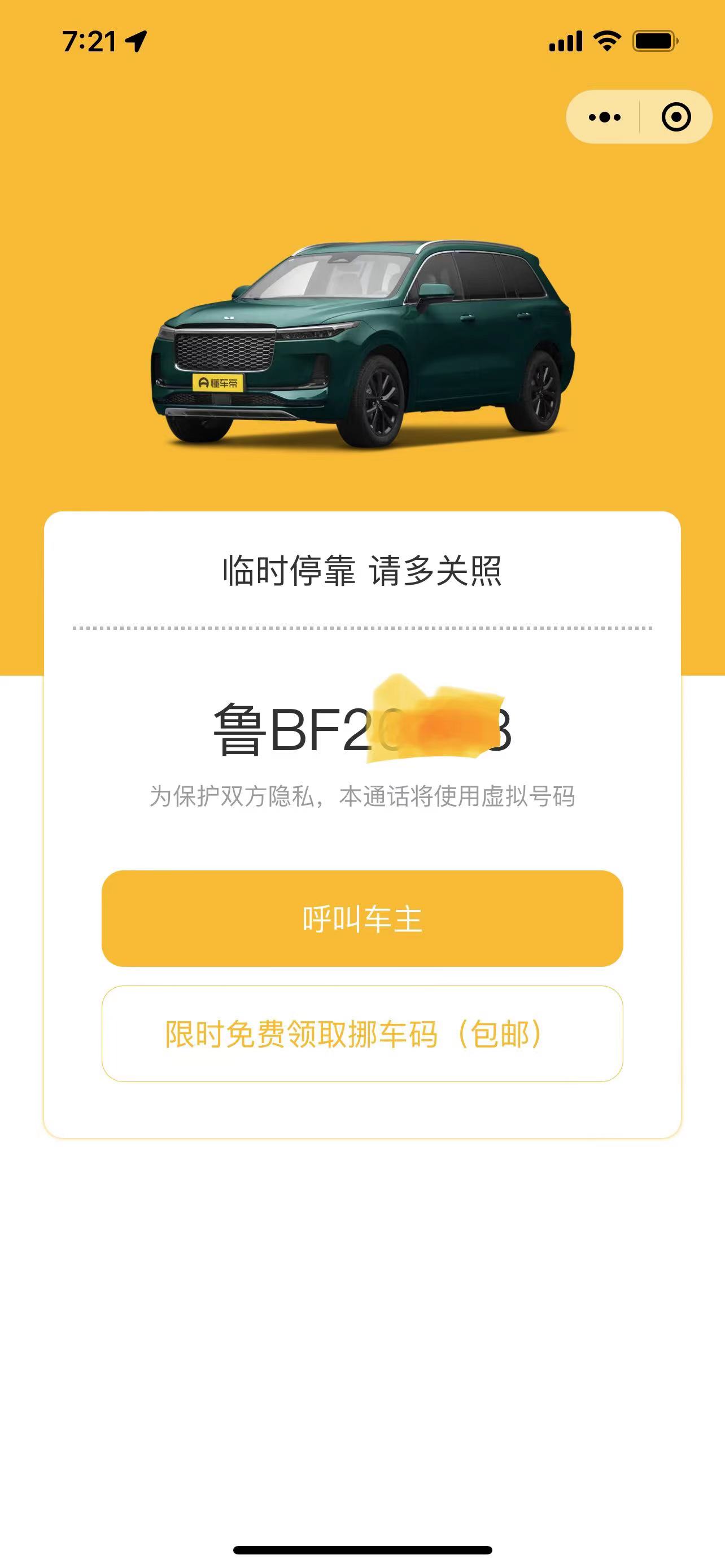This screenshot has height=1568, width=725.
Task: Claim the free move-car code (限时免费领取挪车码)
Action: coord(362,1033)
